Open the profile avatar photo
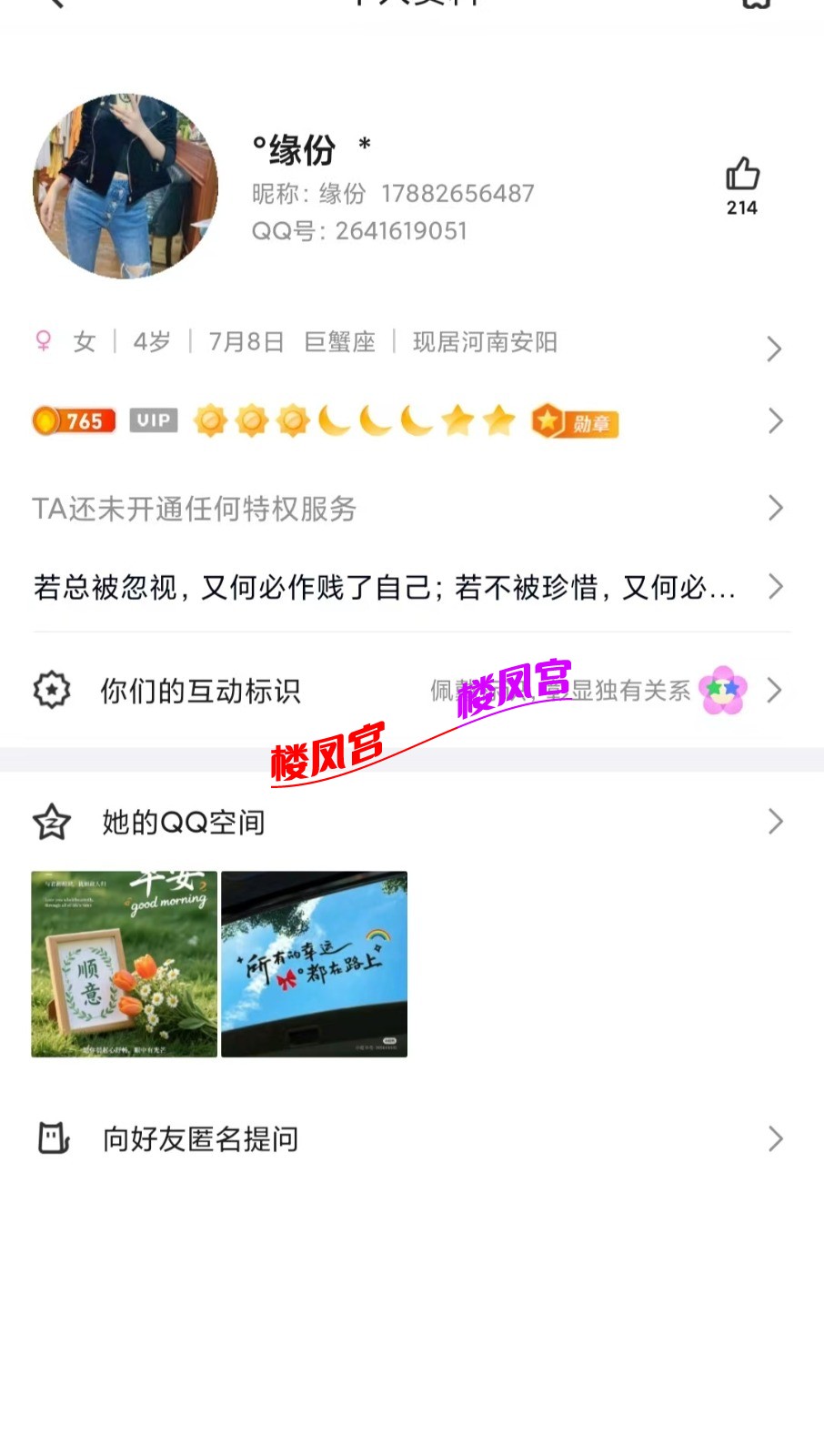This screenshot has height=1456, width=824. [x=126, y=187]
